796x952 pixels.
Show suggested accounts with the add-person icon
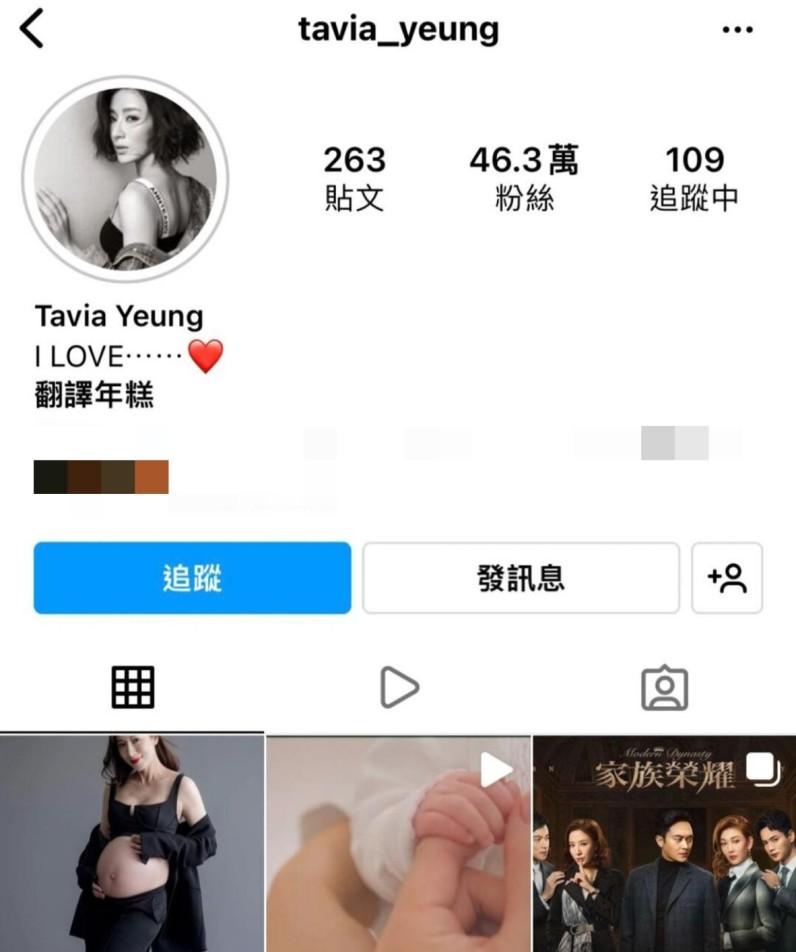[727, 578]
